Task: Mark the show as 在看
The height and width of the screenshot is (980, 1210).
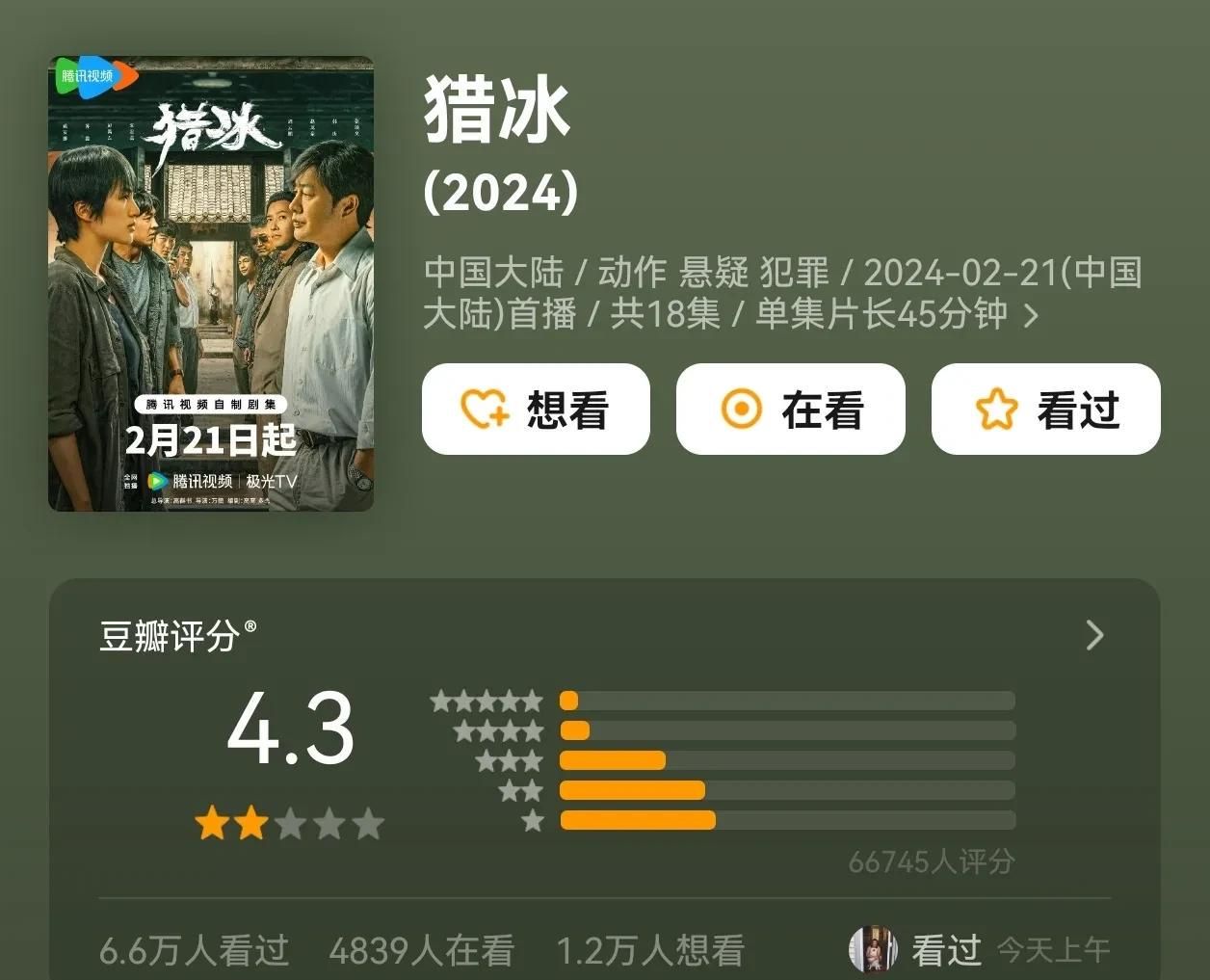Action: (790, 410)
